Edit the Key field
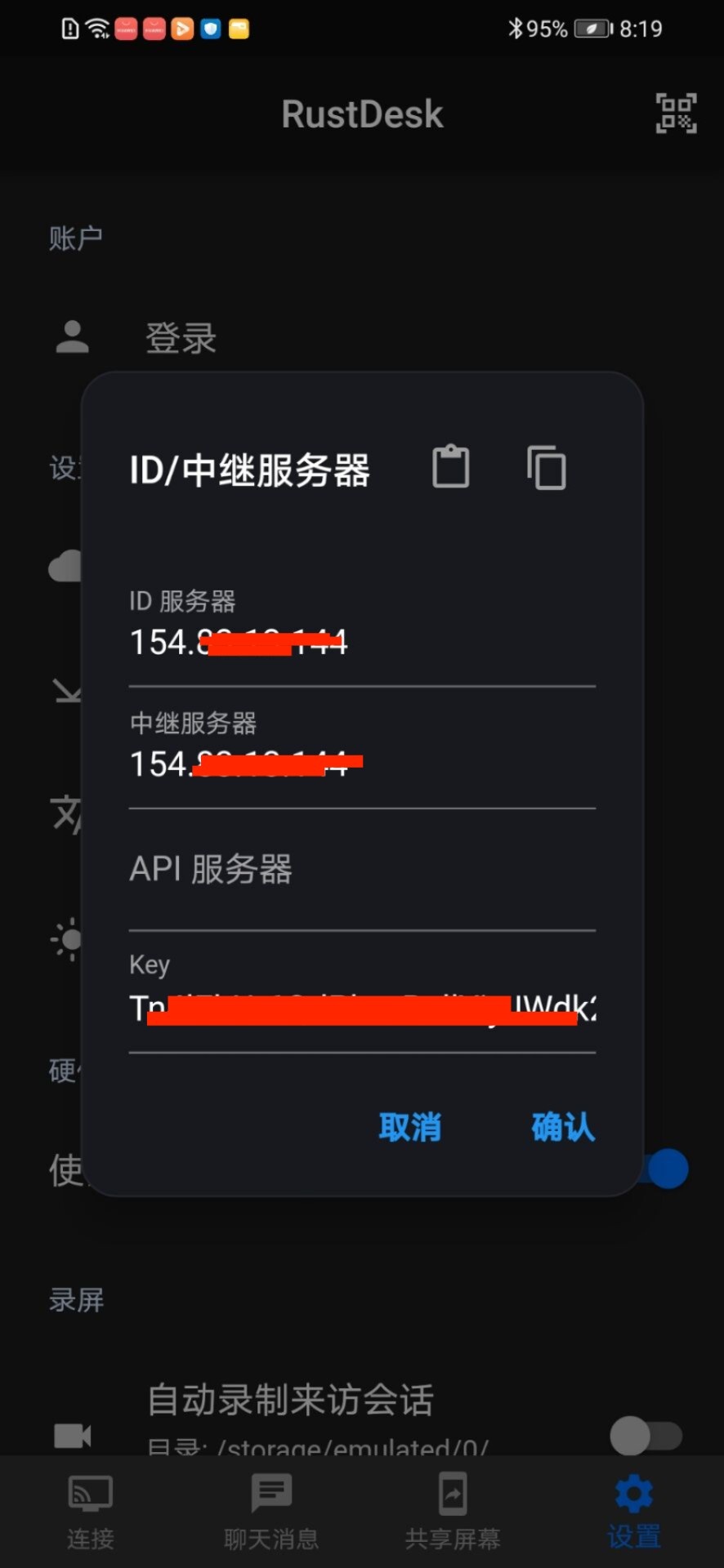Viewport: 724px width, 1568px height. tap(361, 1009)
